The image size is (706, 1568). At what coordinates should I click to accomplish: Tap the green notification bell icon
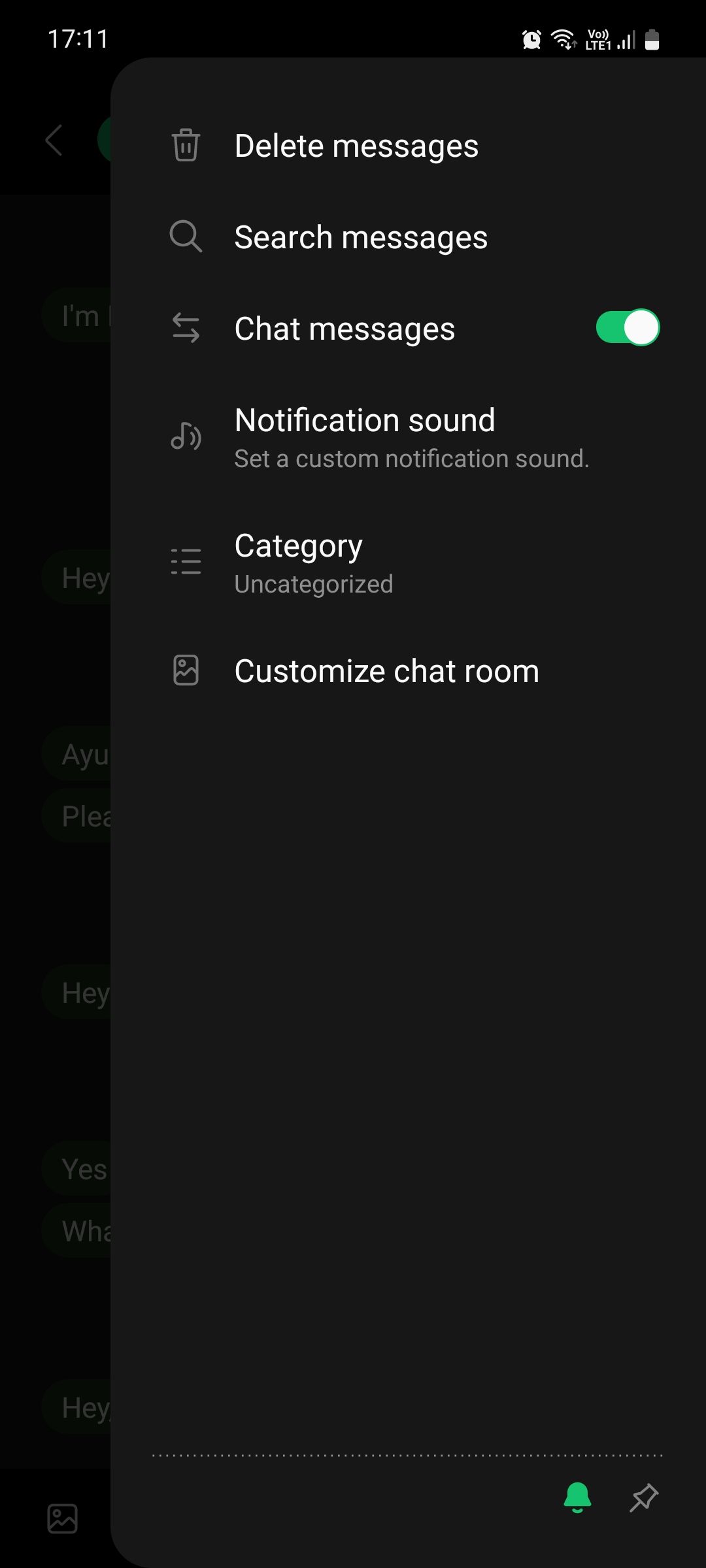(577, 1497)
